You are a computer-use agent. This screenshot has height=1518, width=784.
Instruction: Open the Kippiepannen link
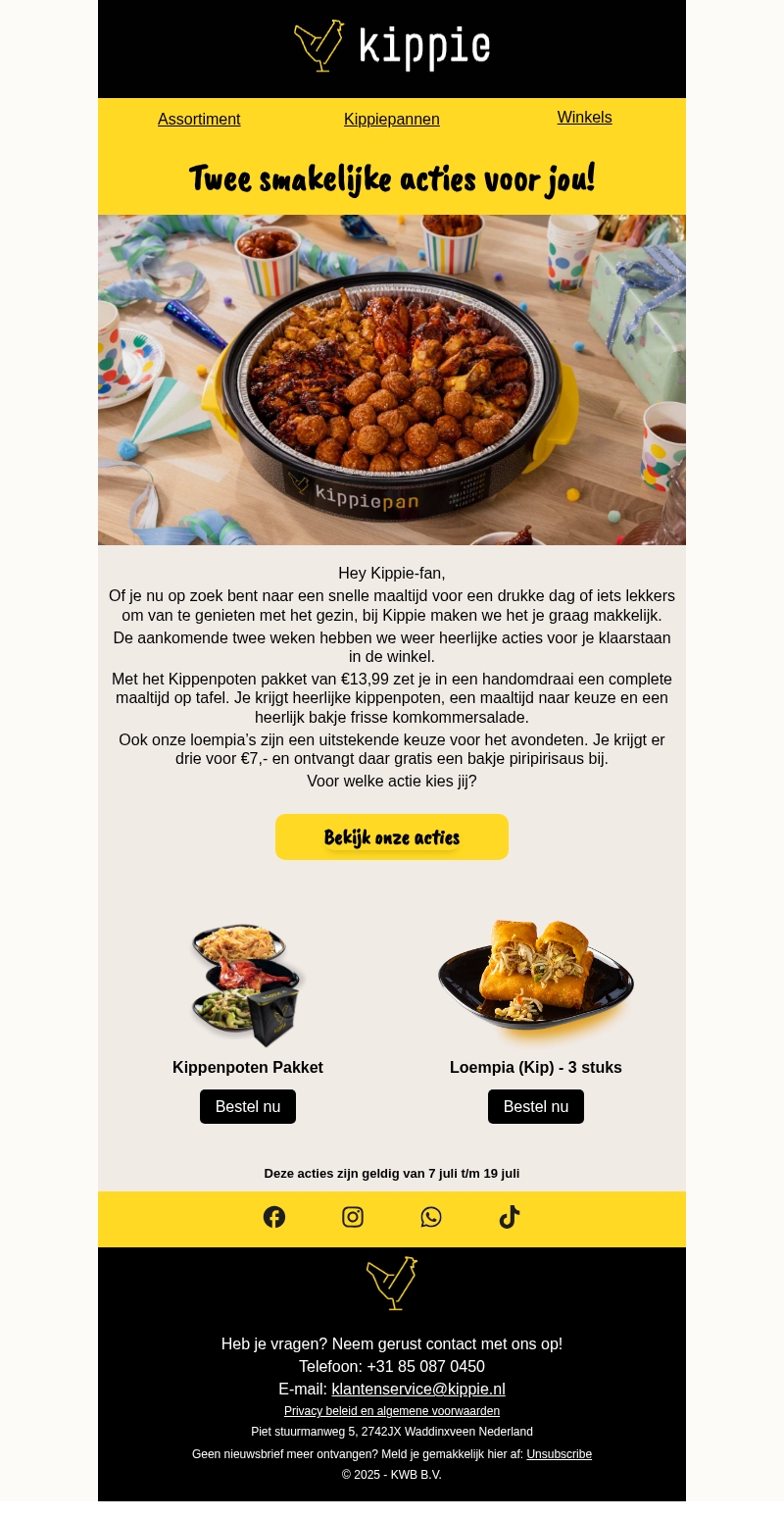point(391,120)
